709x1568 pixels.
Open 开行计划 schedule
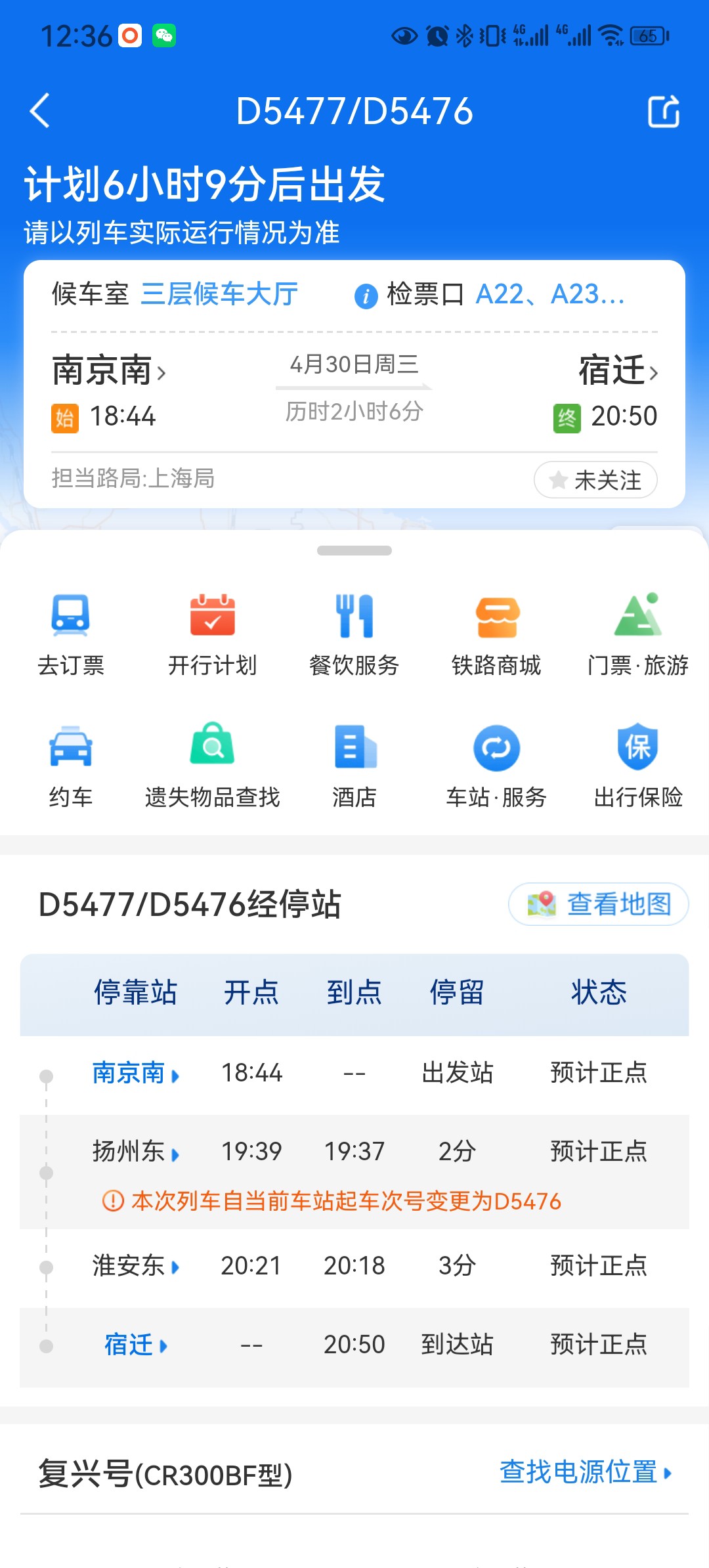(x=213, y=634)
